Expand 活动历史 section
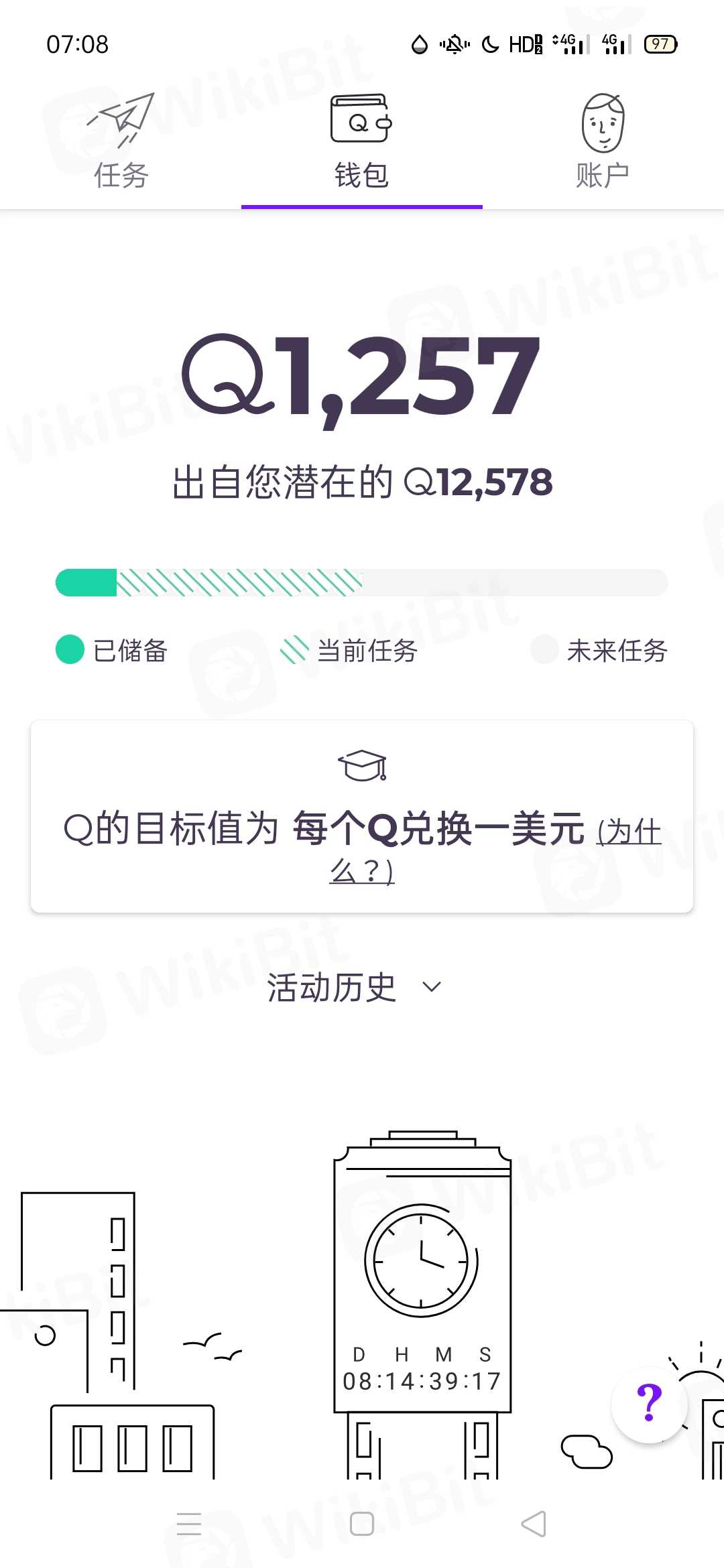Image resolution: width=724 pixels, height=1568 pixels. coord(355,987)
